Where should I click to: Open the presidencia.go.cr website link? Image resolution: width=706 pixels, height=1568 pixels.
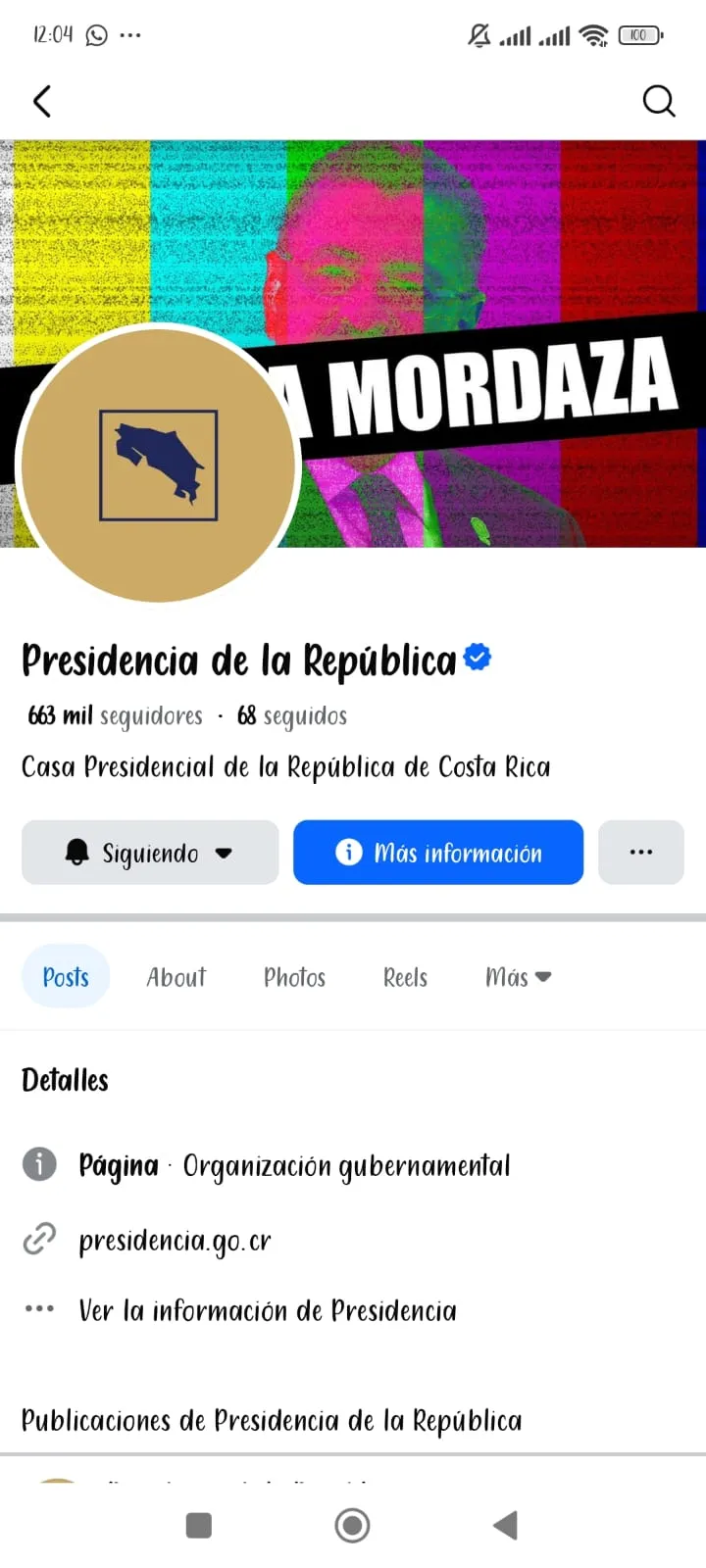tap(175, 1242)
